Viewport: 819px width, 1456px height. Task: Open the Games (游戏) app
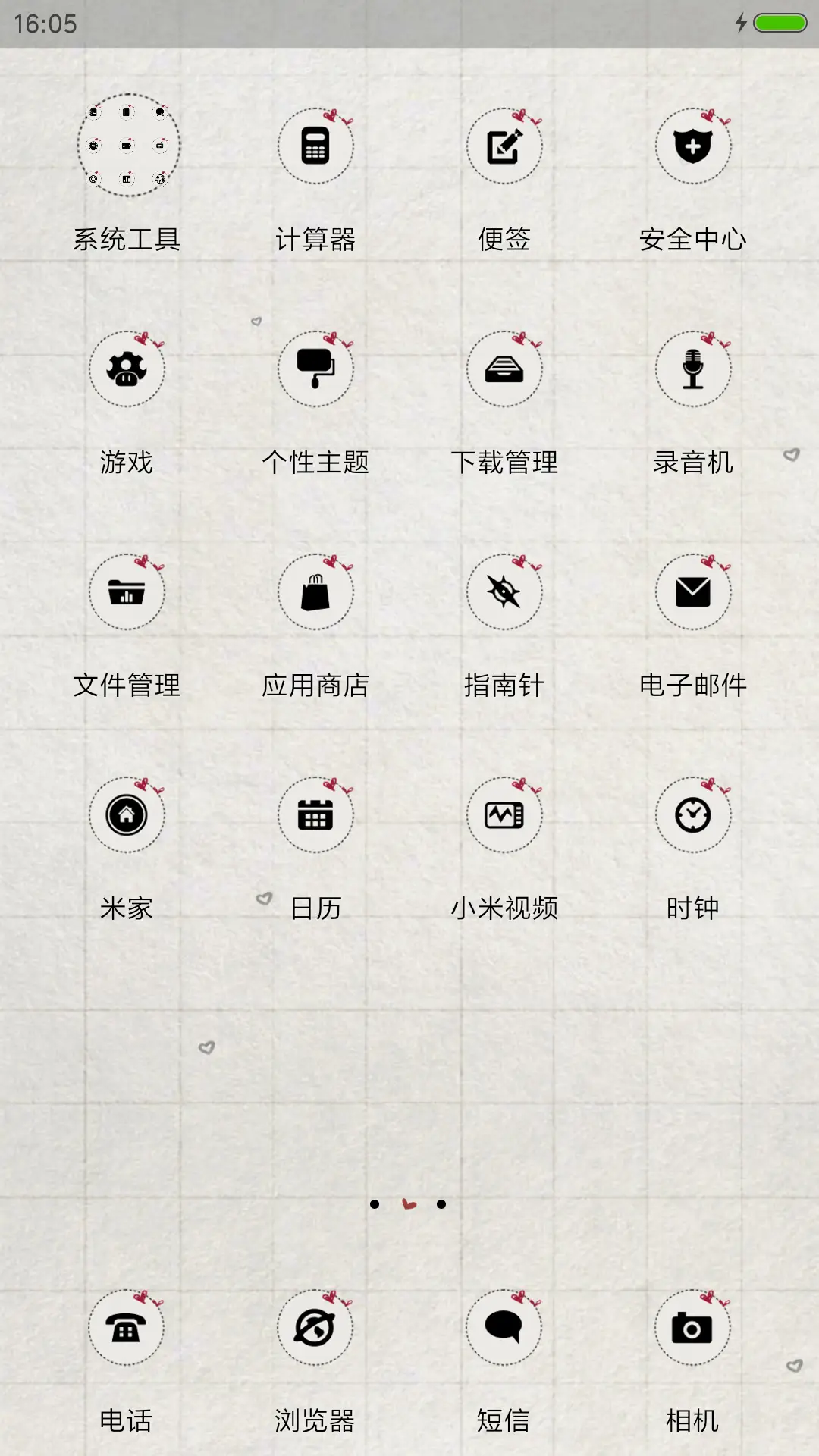click(x=127, y=369)
